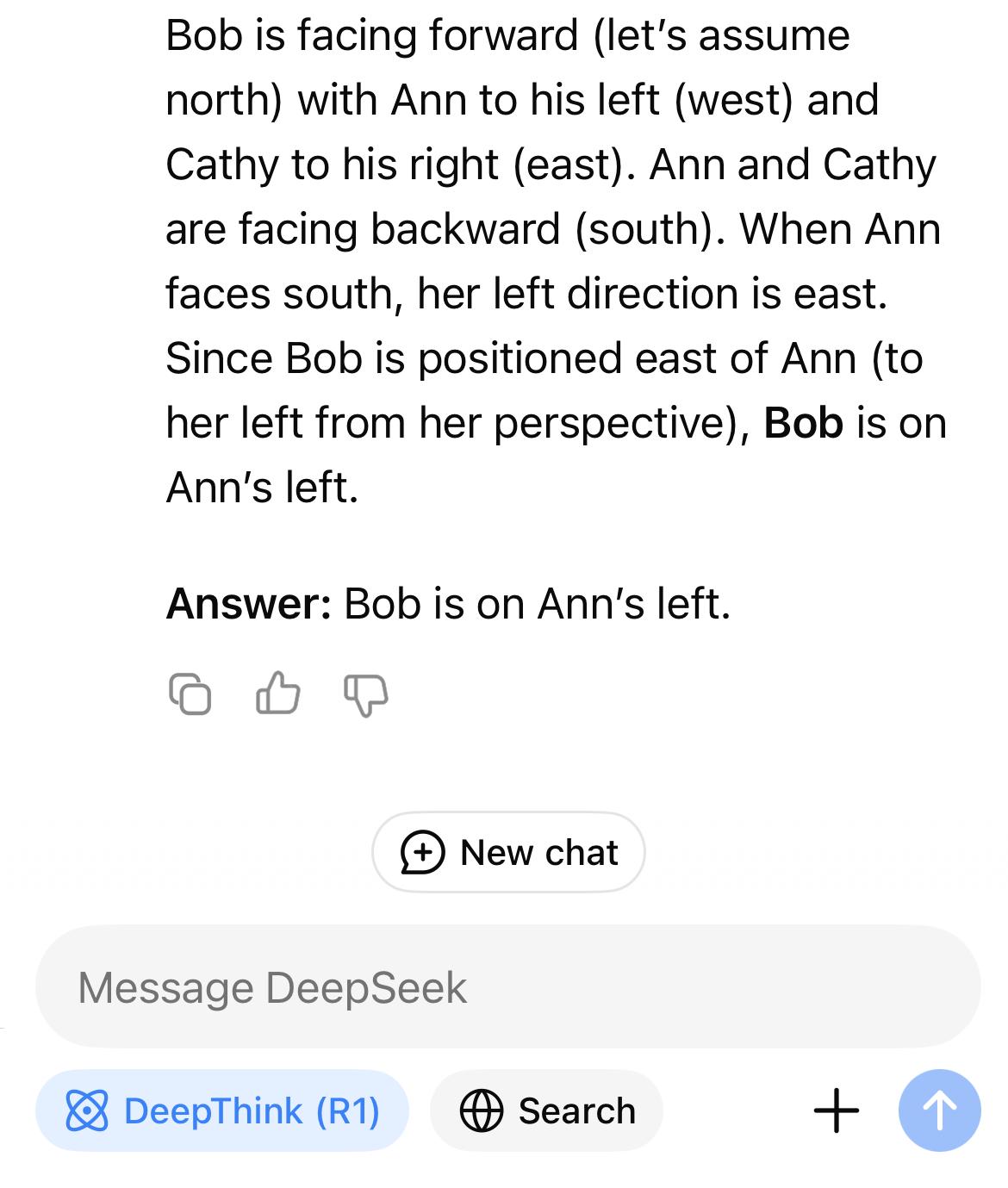
Task: Copy the response text
Action: point(190,694)
